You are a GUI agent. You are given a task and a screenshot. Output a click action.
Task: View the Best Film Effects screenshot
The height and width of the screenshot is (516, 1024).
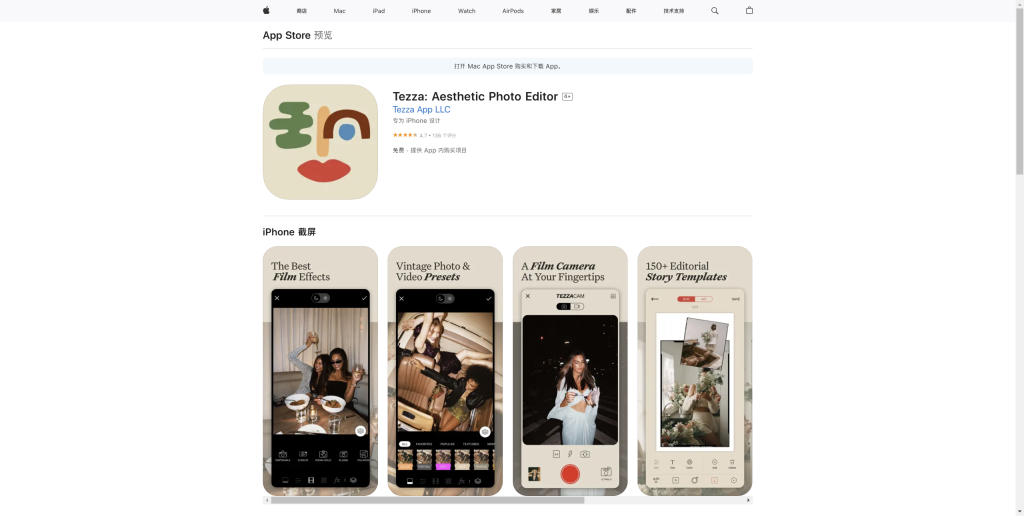point(320,370)
